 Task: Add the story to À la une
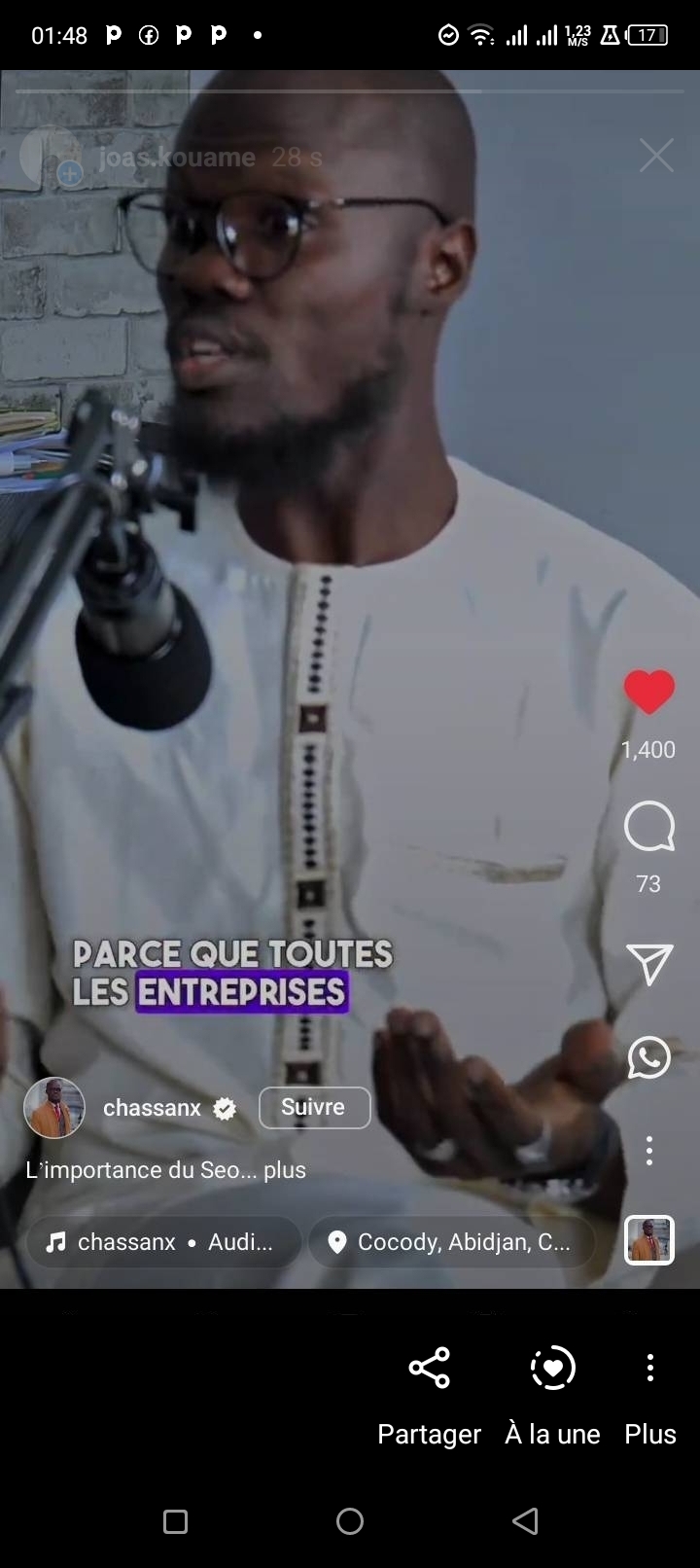[552, 1393]
